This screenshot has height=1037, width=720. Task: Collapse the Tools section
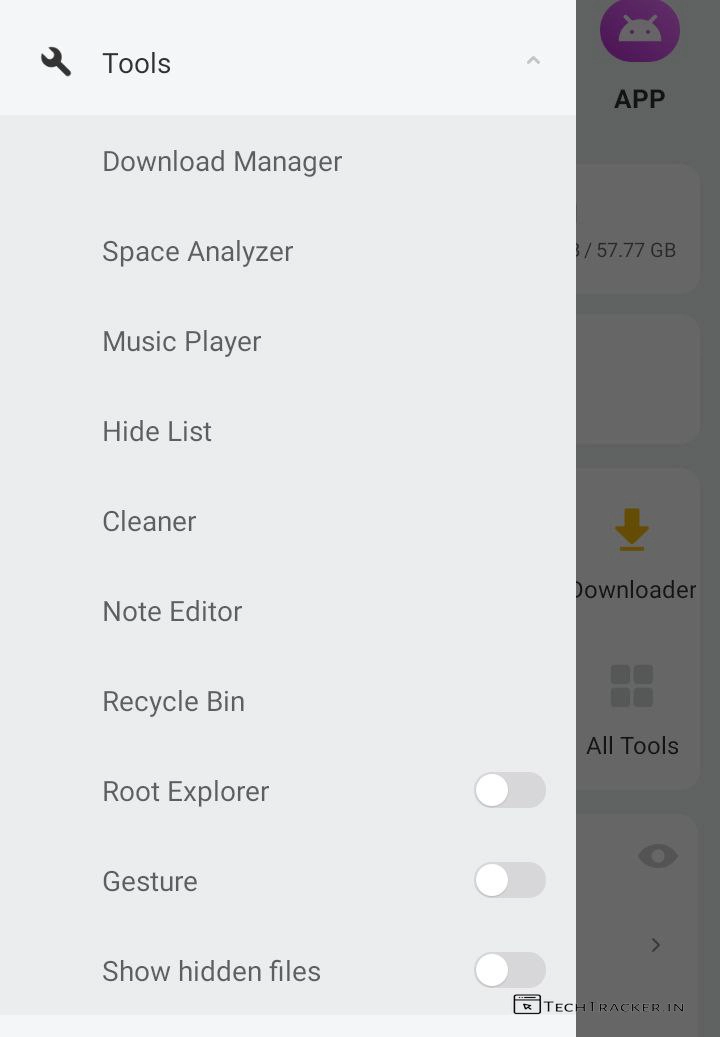[x=533, y=61]
